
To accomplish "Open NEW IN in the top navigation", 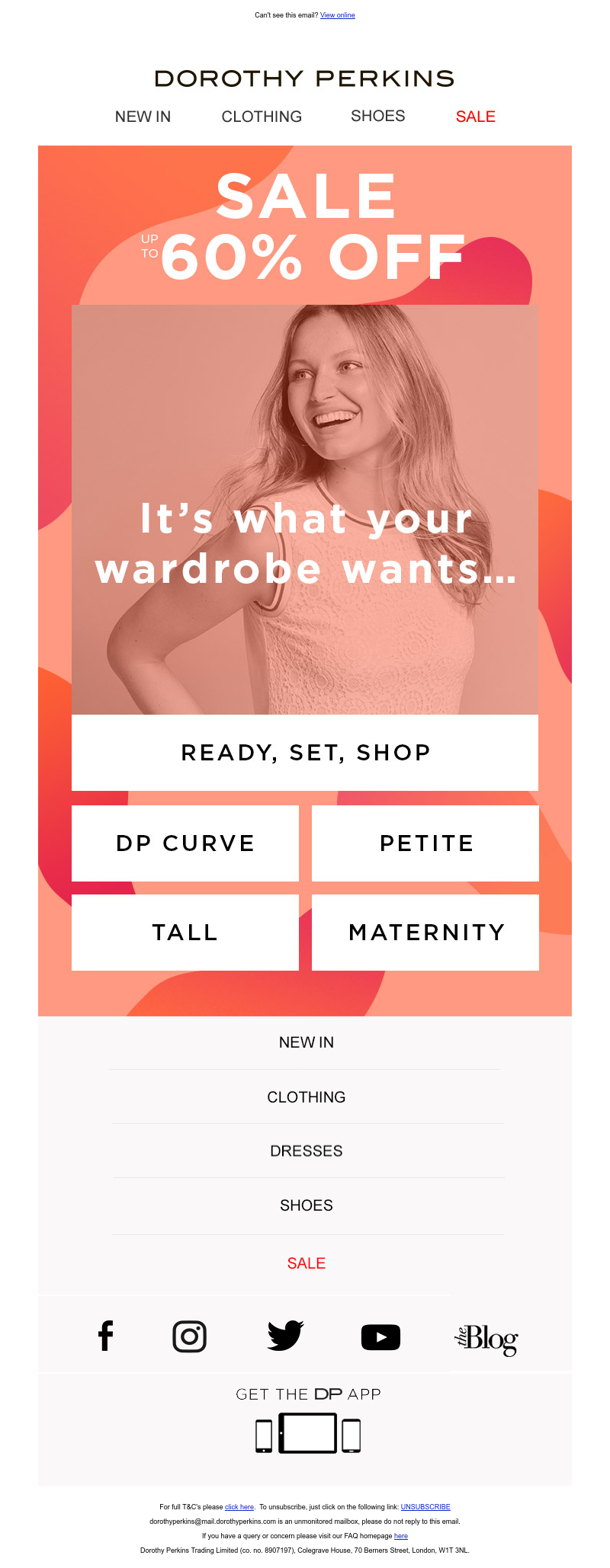I will click(x=143, y=117).
